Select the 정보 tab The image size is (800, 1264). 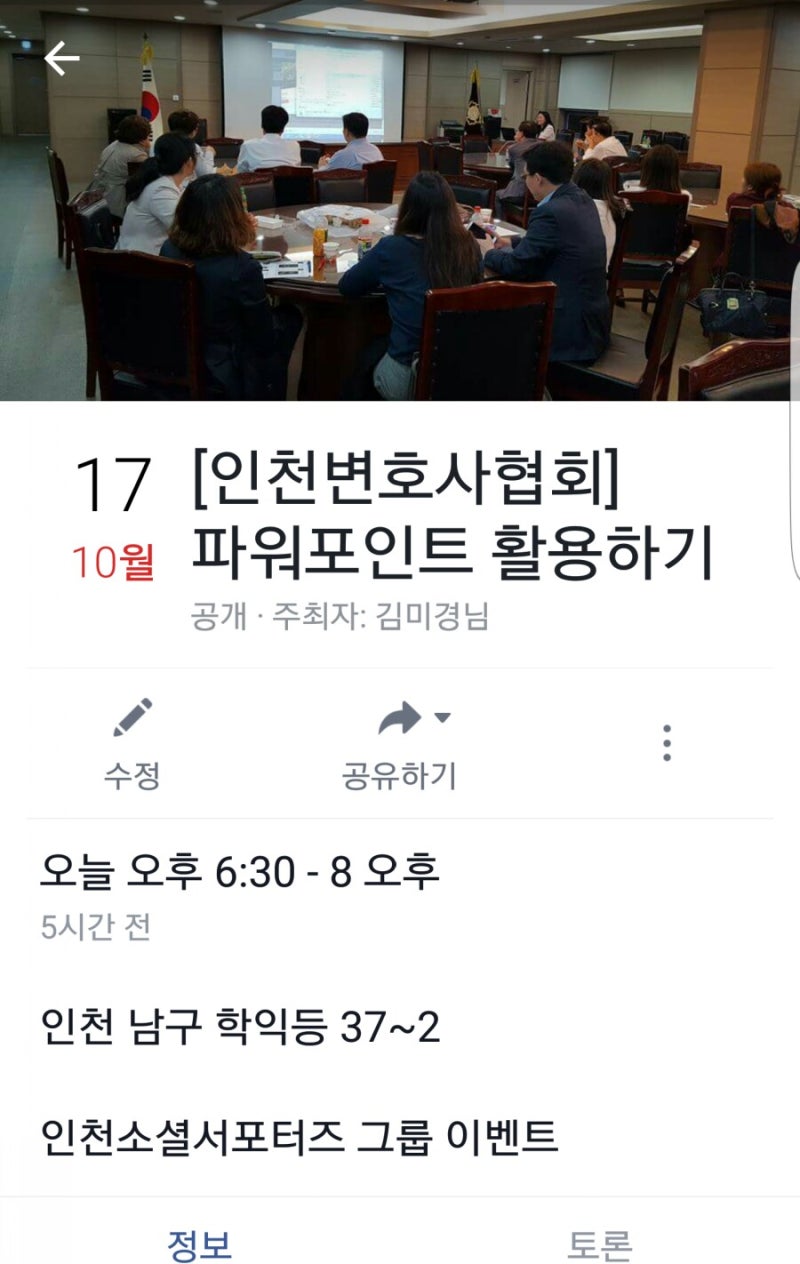click(x=199, y=1244)
